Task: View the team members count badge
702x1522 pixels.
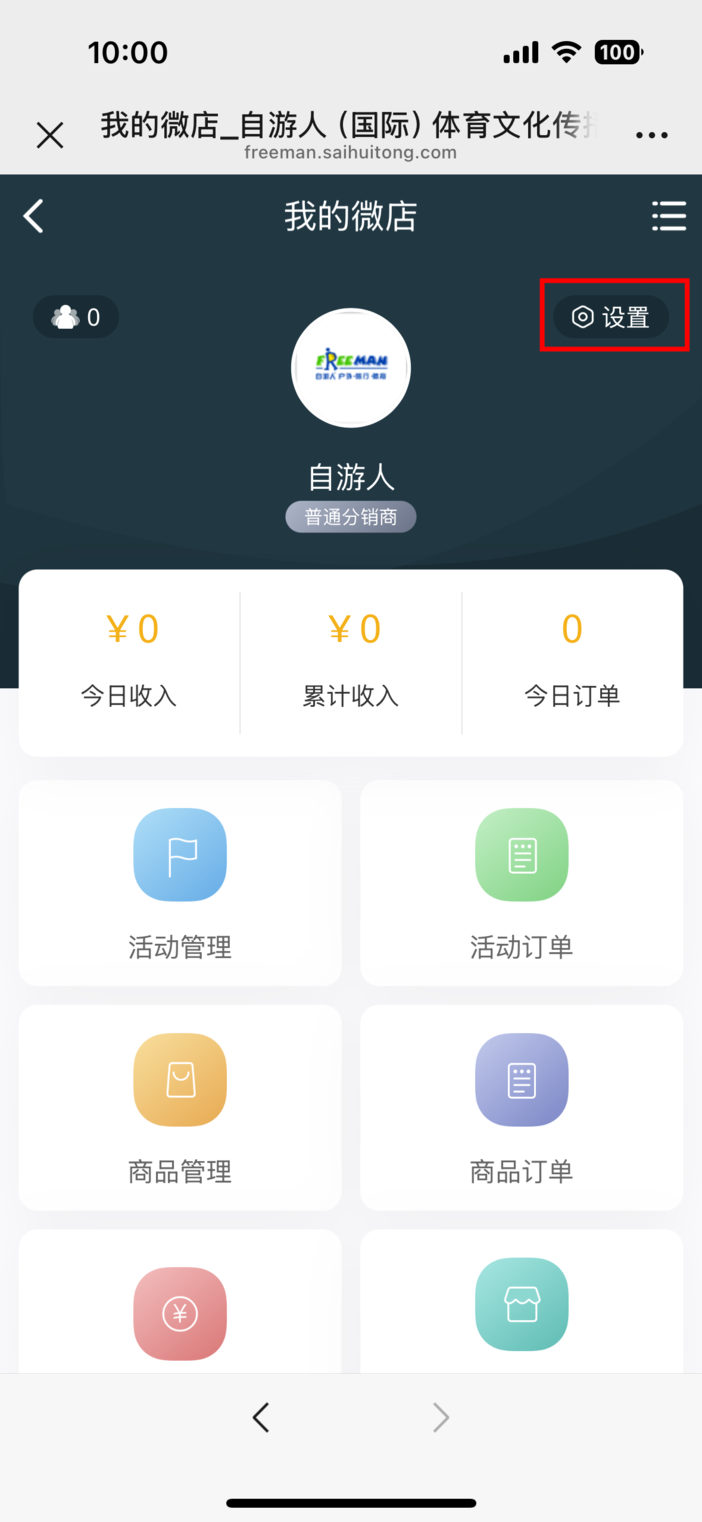Action: [x=76, y=317]
